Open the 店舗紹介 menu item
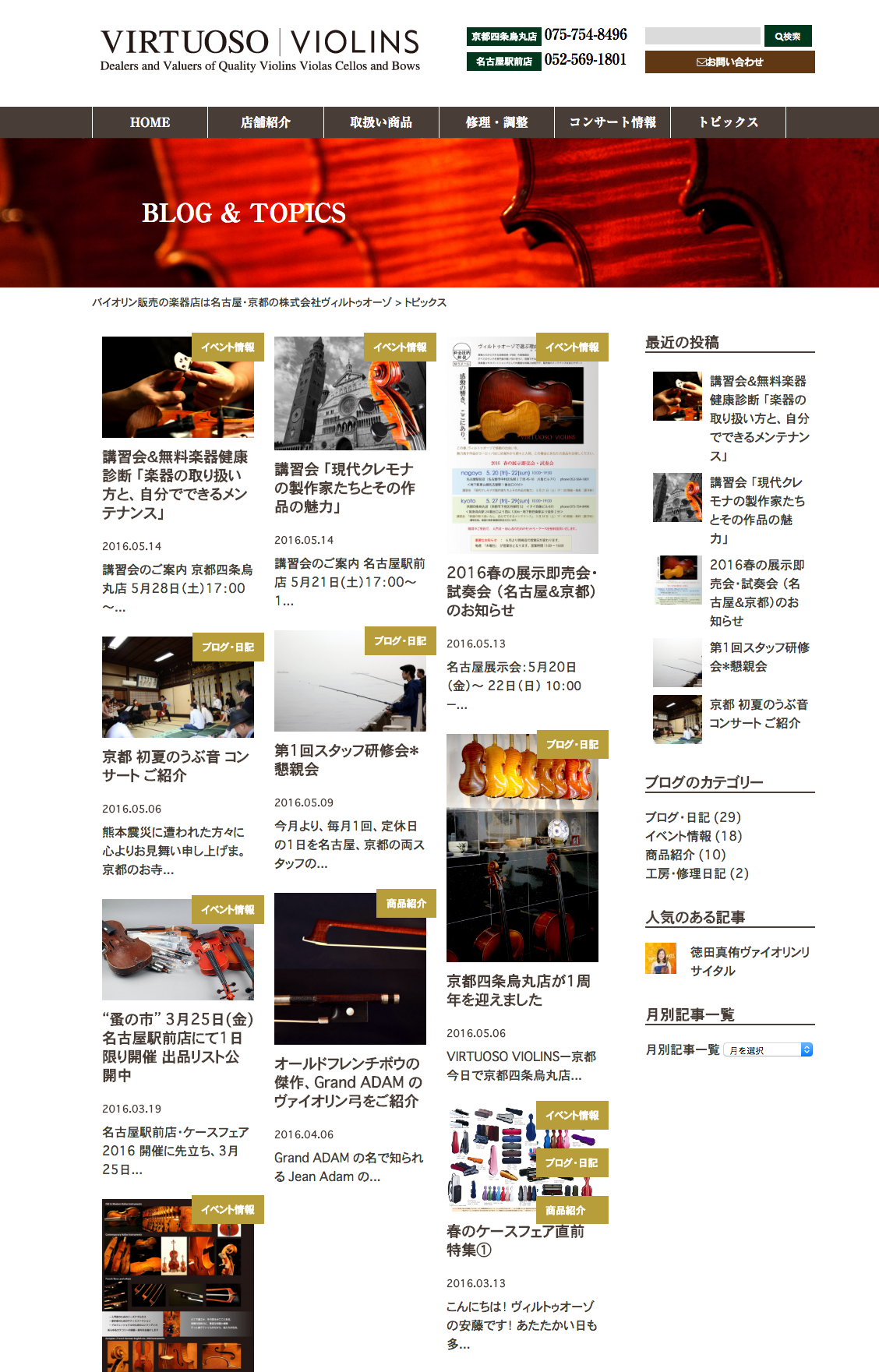Screen dimensions: 879x1372 coord(265,122)
